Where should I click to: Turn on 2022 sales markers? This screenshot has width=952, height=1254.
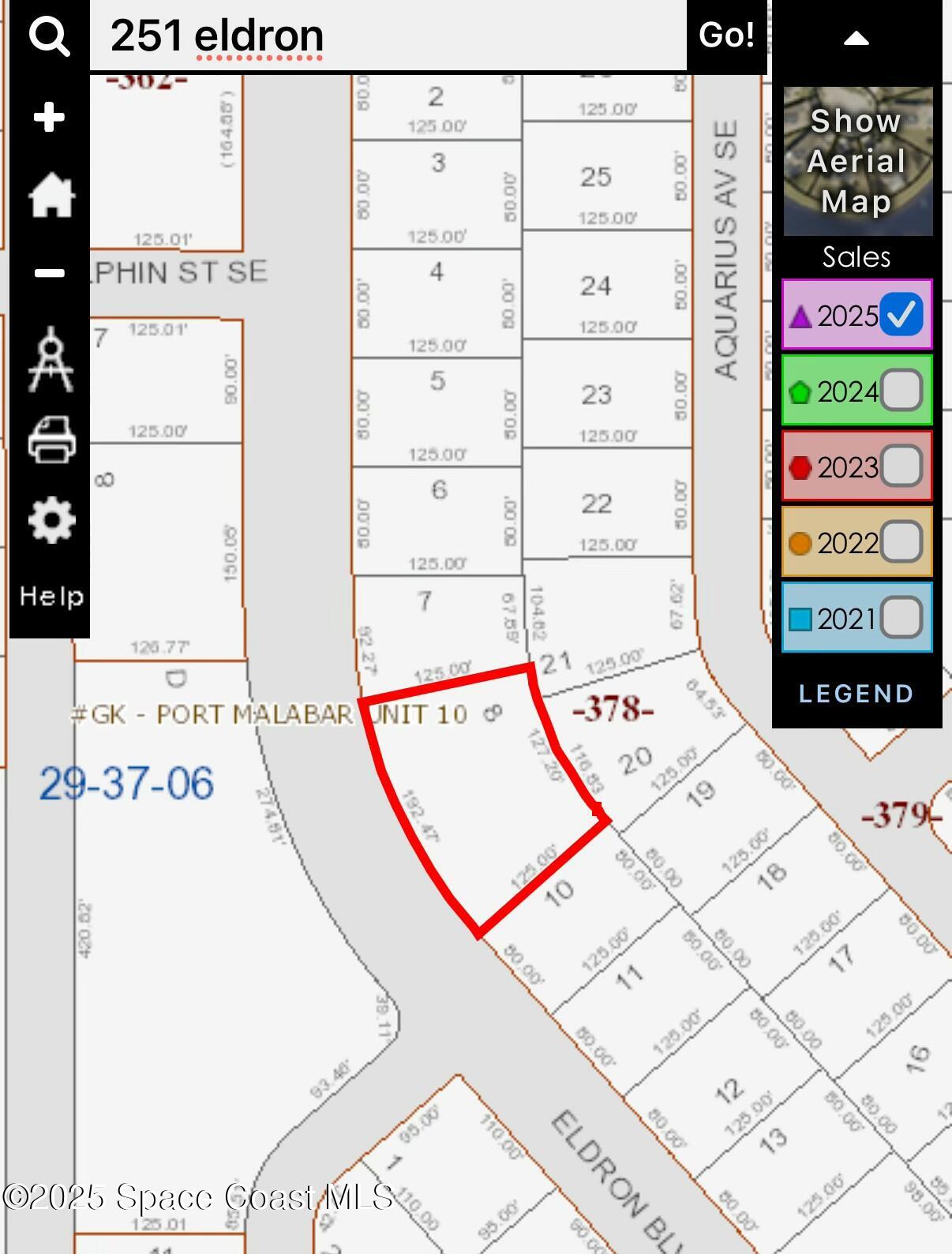(901, 542)
